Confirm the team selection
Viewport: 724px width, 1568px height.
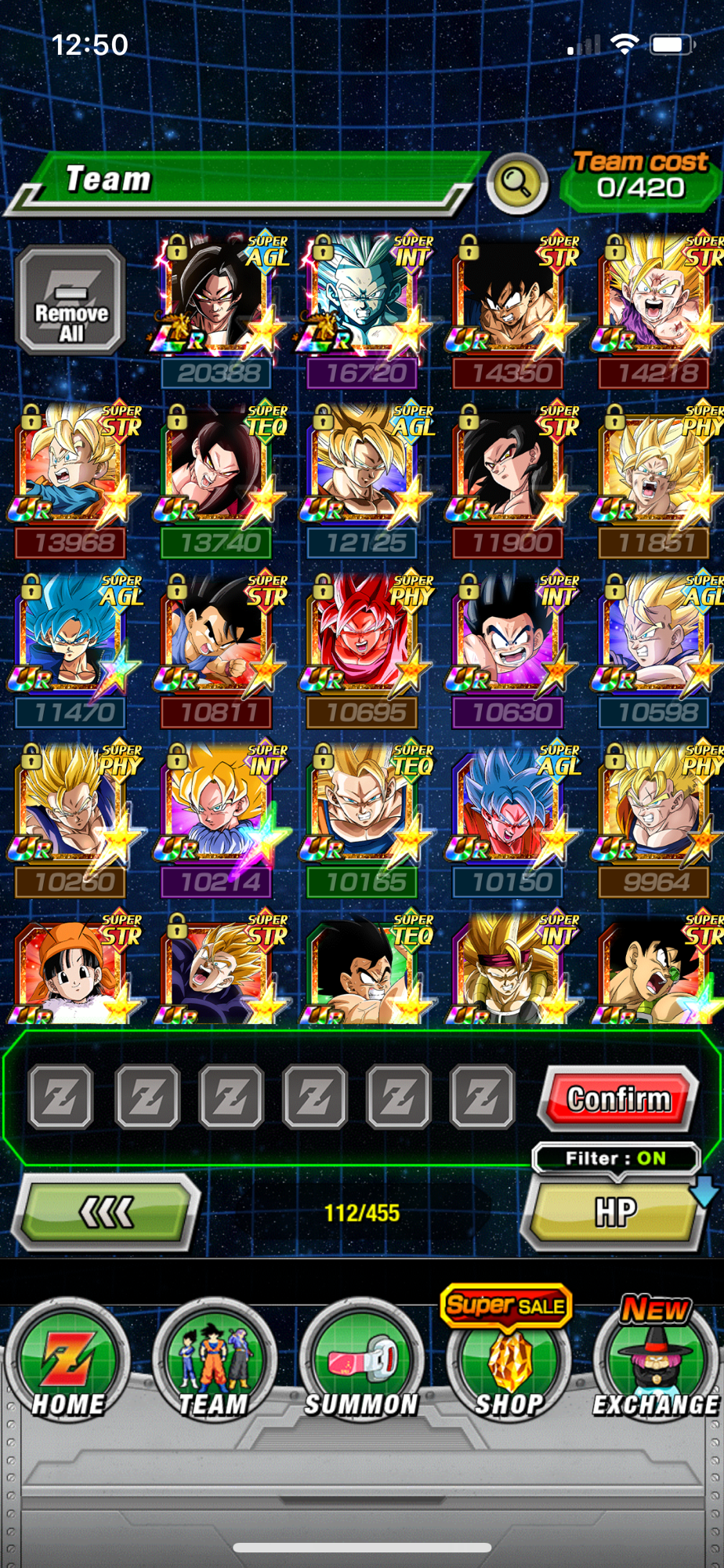618,1098
